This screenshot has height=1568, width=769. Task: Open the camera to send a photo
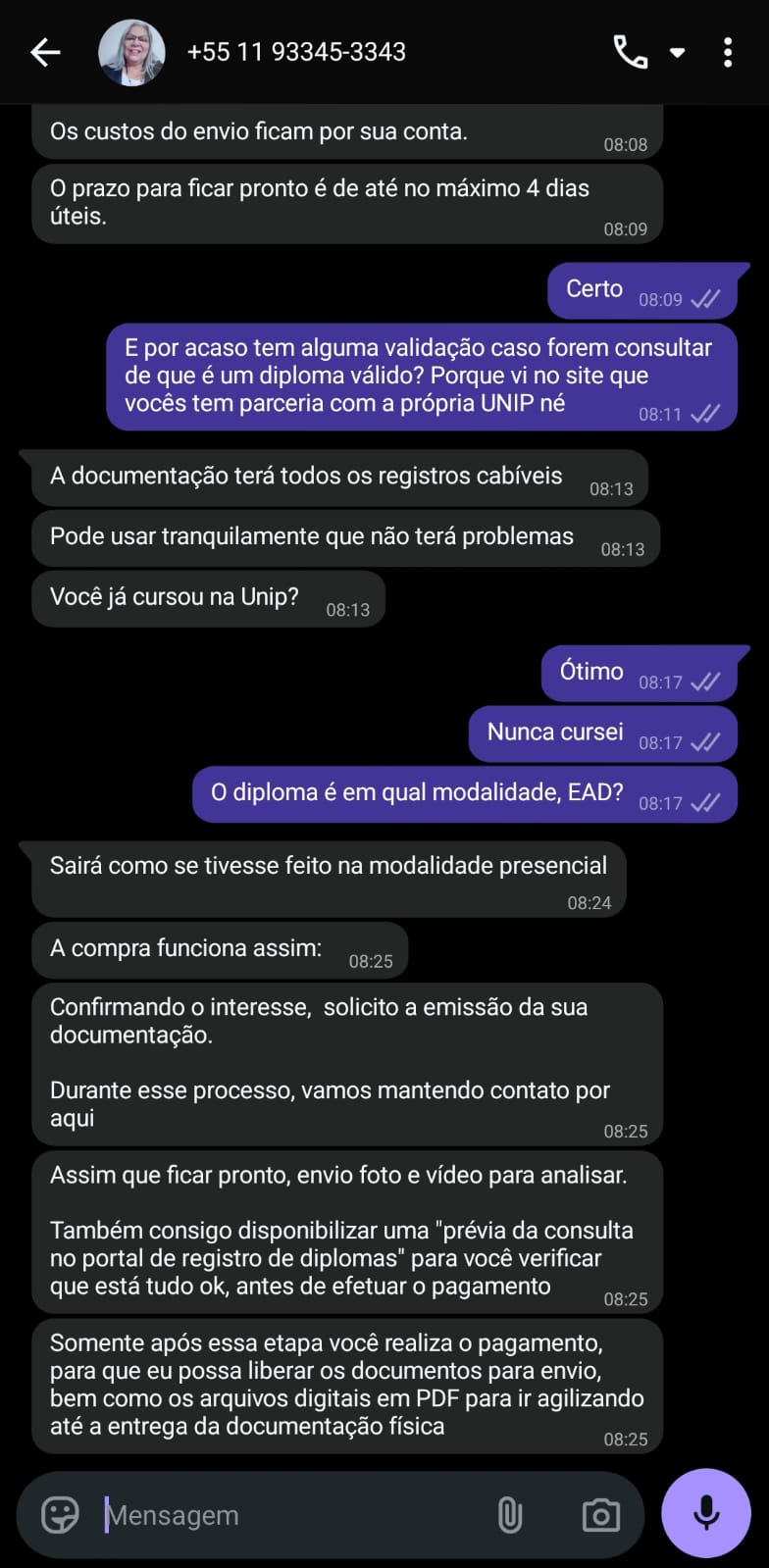coord(600,1515)
